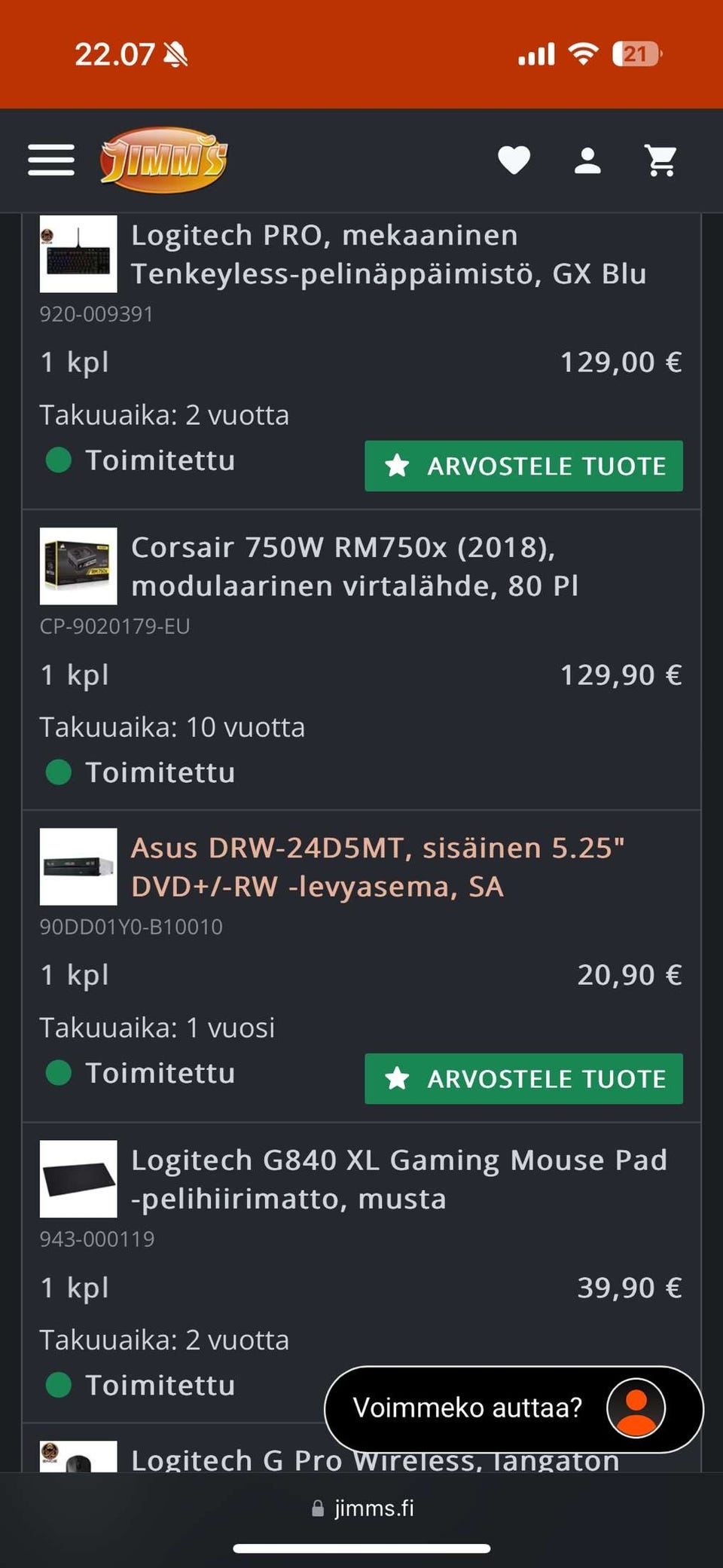This screenshot has height=1568, width=723.
Task: Open Corsair 750W RM750x product page
Action: (355, 566)
